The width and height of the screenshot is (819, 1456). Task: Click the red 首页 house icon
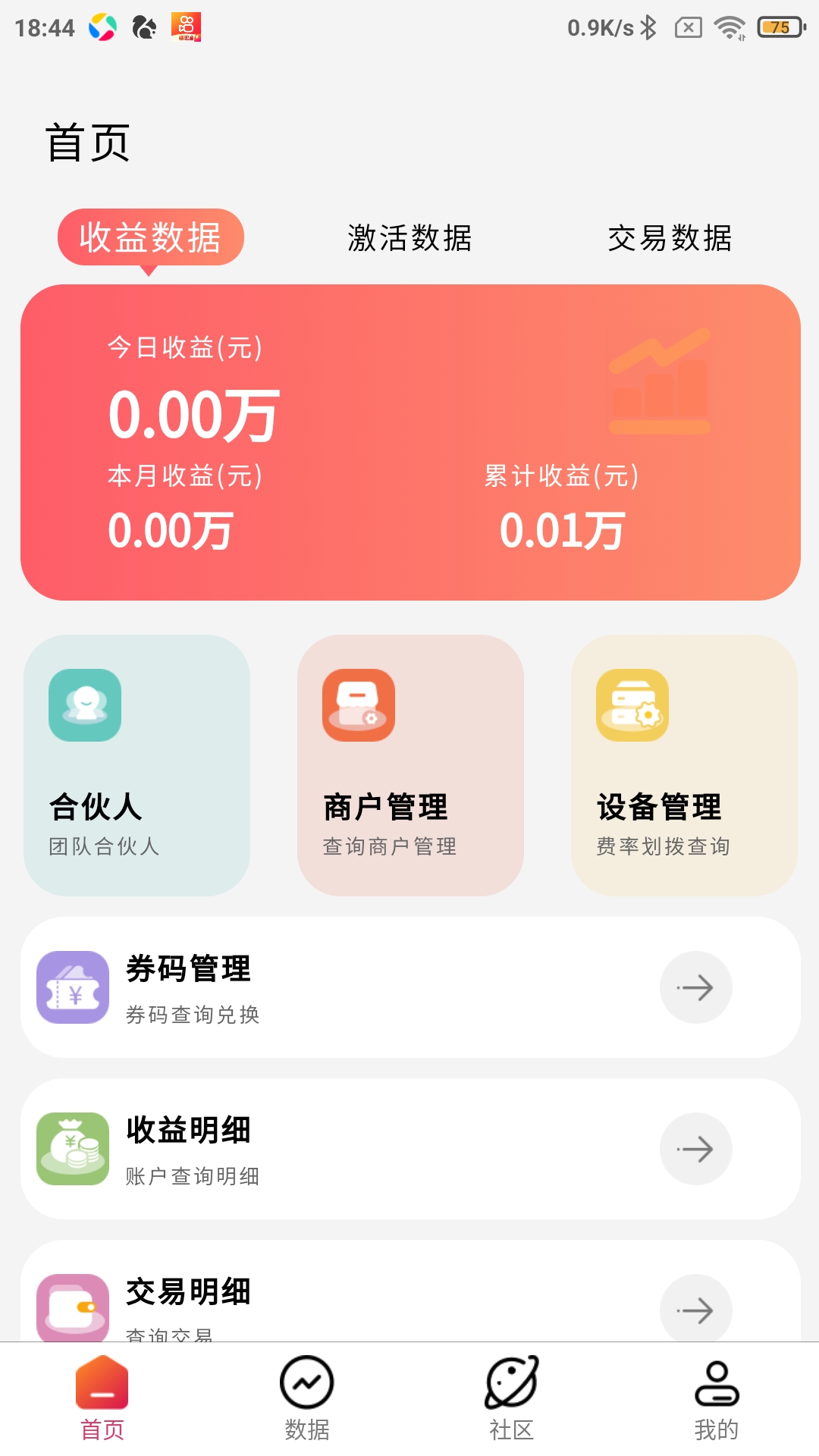[x=101, y=1388]
